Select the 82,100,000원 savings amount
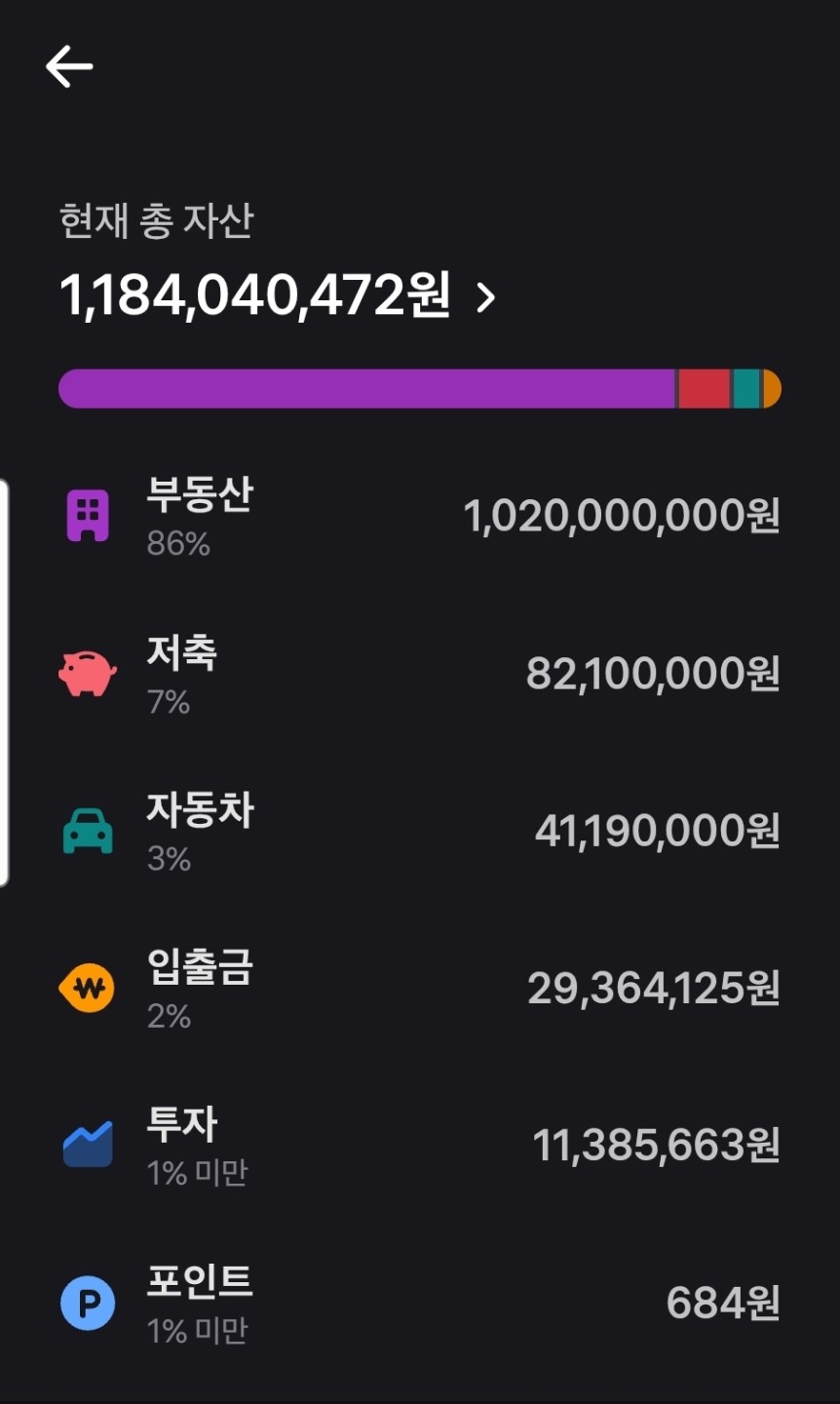 point(653,674)
